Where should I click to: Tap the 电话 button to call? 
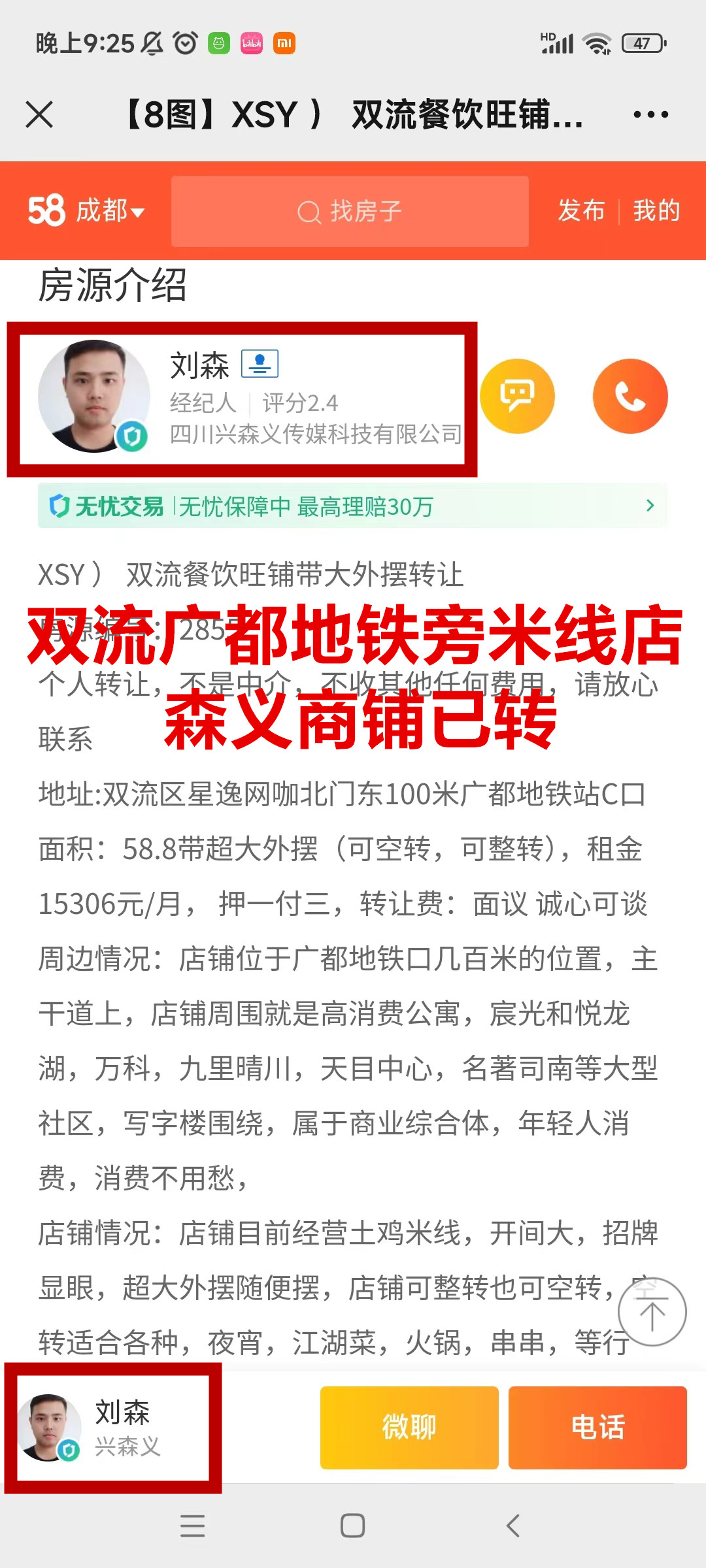597,1428
